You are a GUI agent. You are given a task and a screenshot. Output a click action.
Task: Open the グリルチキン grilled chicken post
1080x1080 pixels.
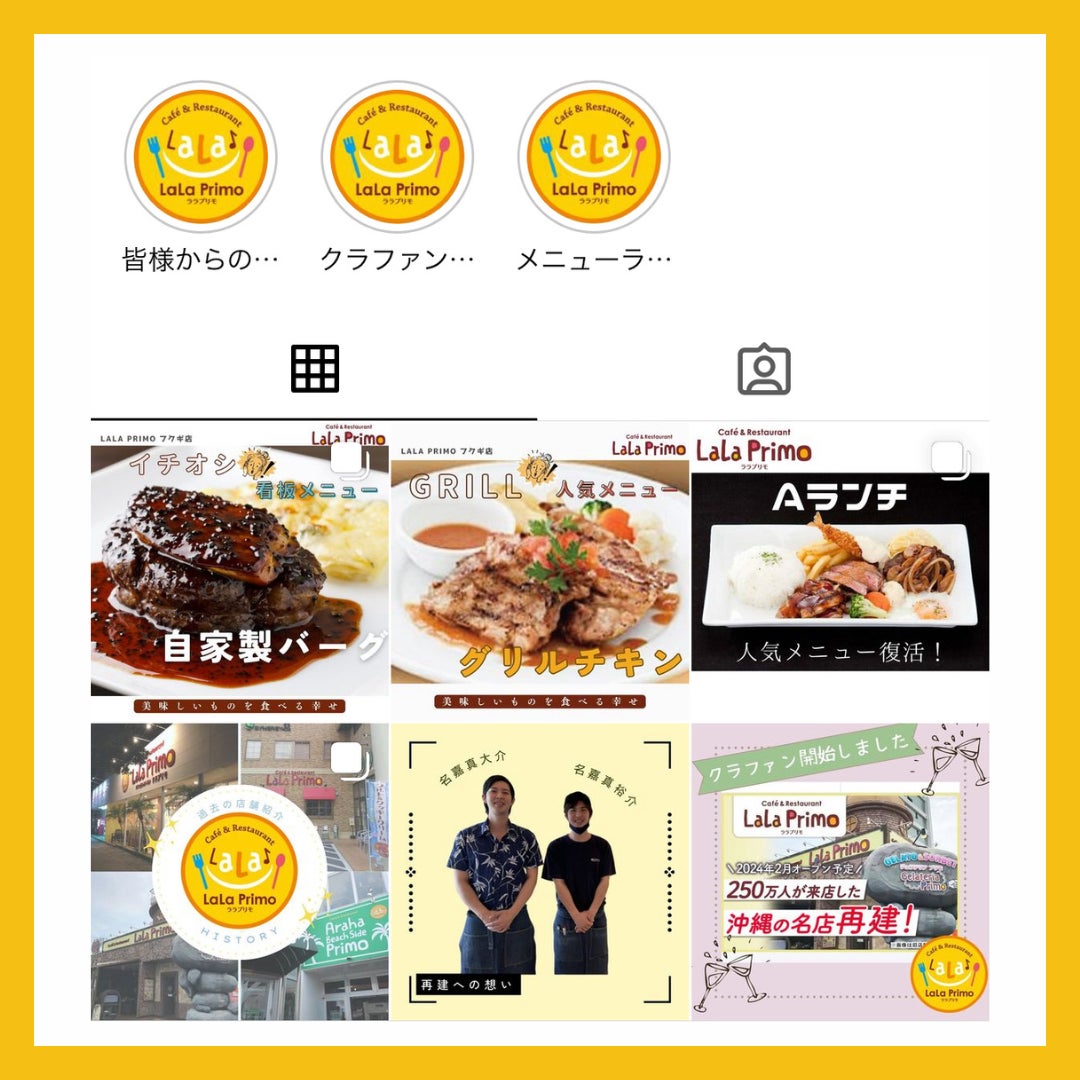[x=540, y=571]
